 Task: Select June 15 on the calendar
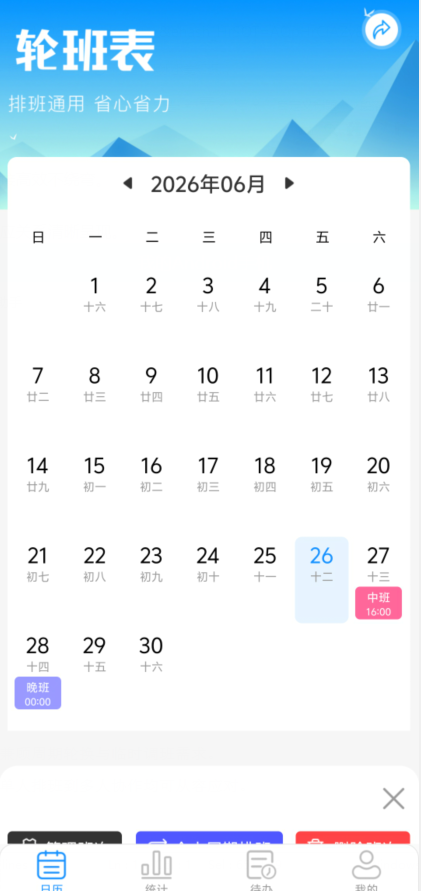point(94,474)
